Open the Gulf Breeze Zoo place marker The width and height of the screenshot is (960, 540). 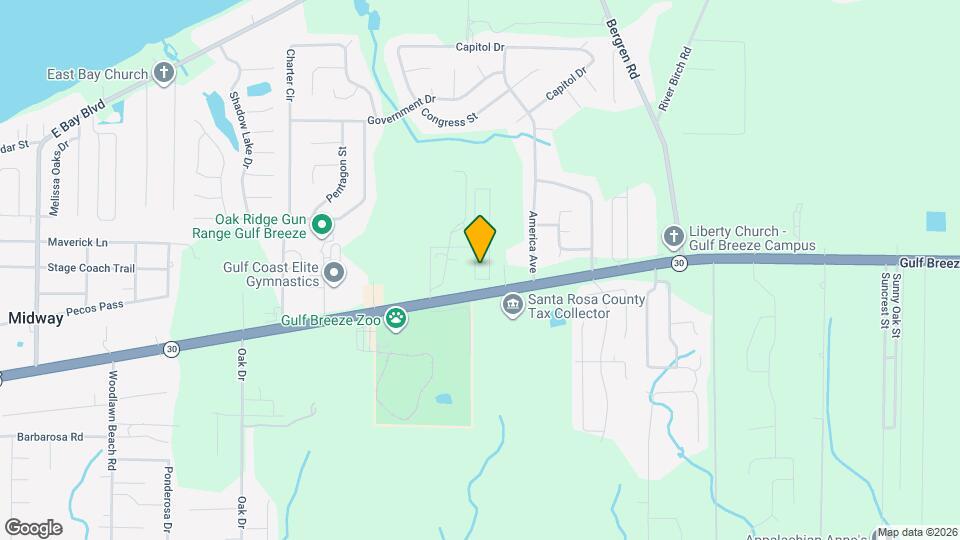tap(397, 318)
